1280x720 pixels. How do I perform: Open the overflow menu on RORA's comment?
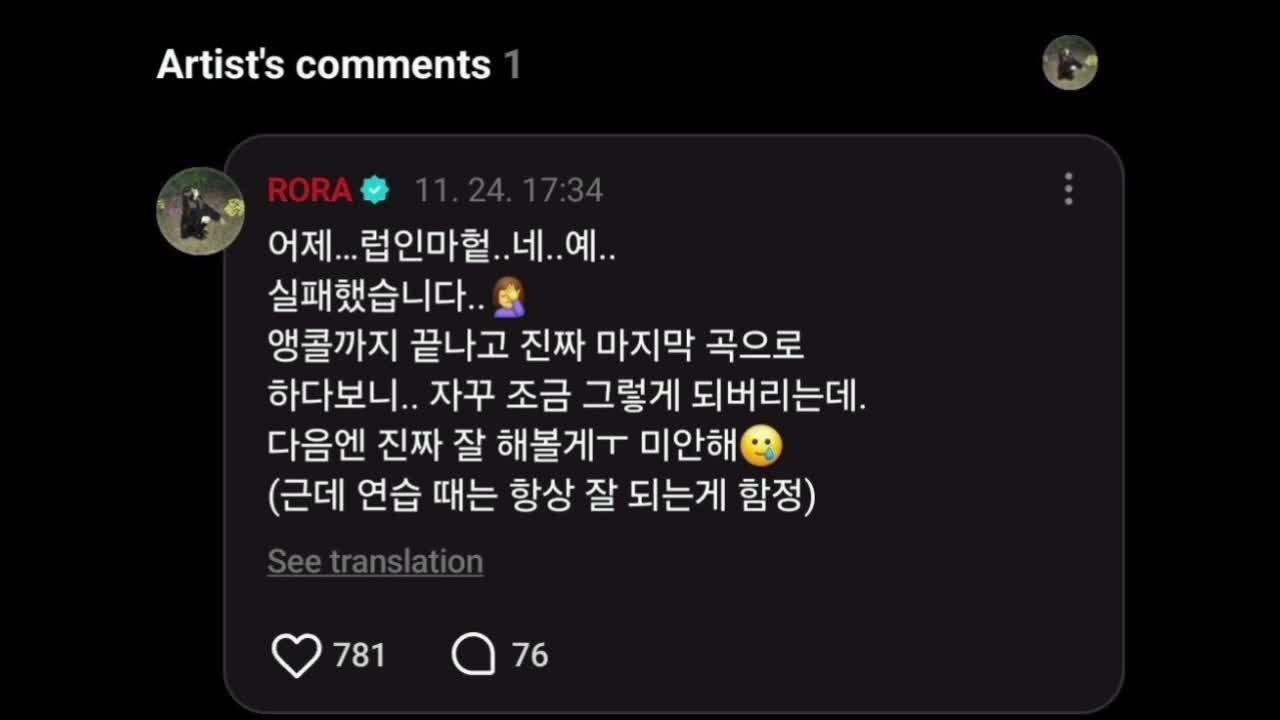[1068, 189]
